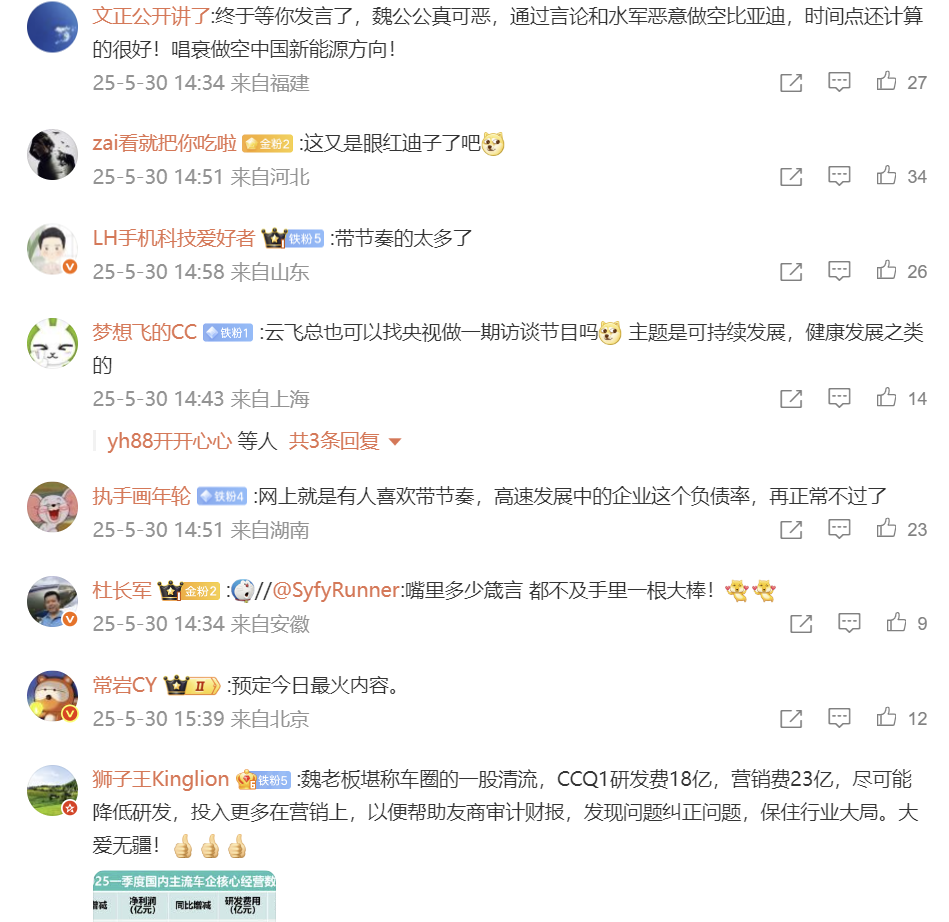Screen dimensions: 949x922
Task: Like the comment by 执手画年轮
Action: pos(886,529)
